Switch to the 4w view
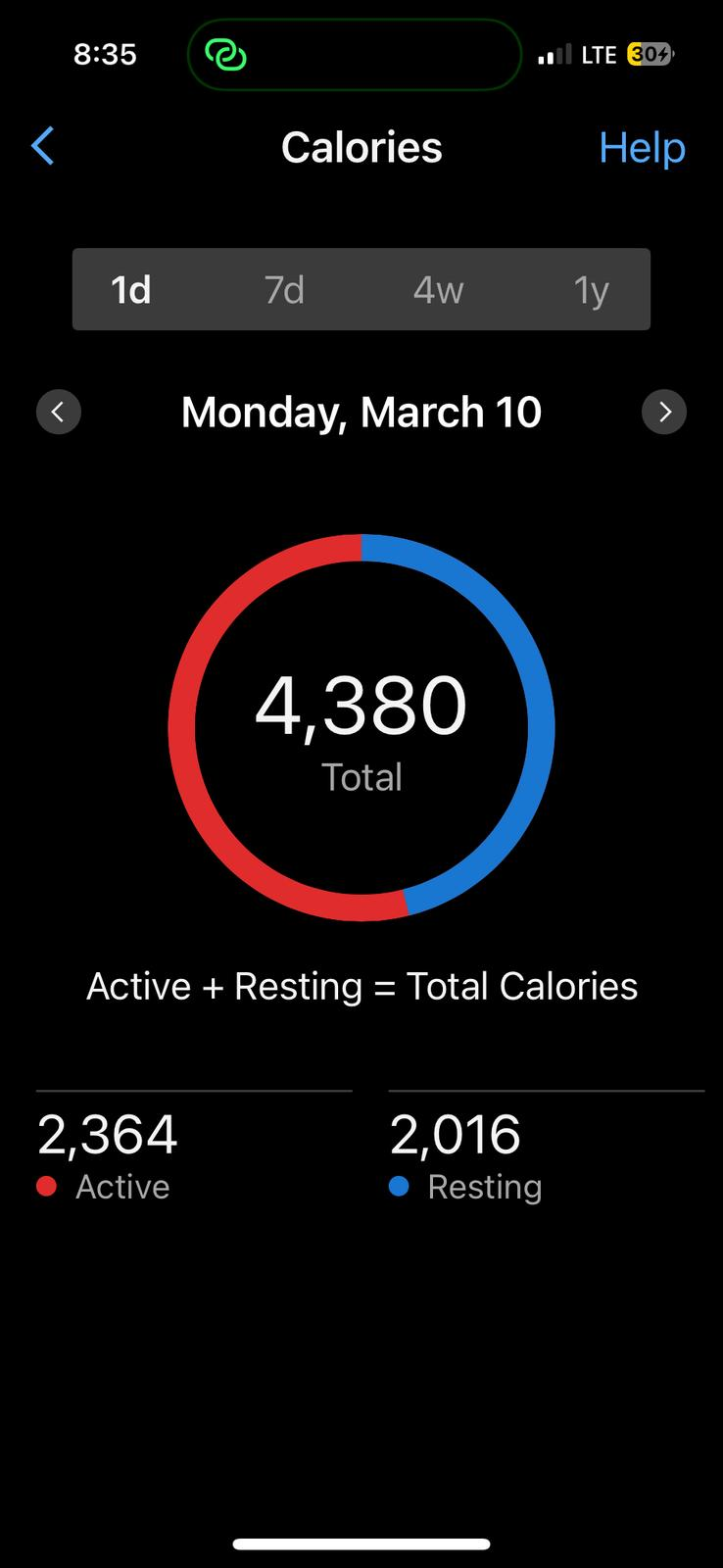723x1568 pixels. point(438,290)
